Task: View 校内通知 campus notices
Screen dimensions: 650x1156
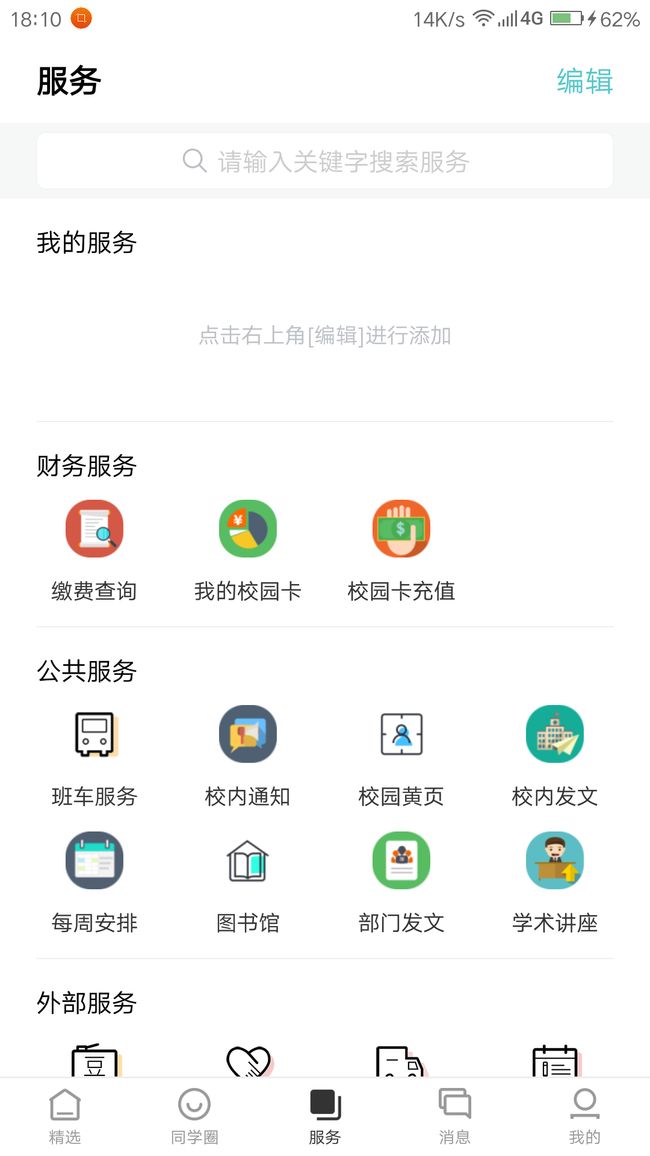Action: (248, 756)
